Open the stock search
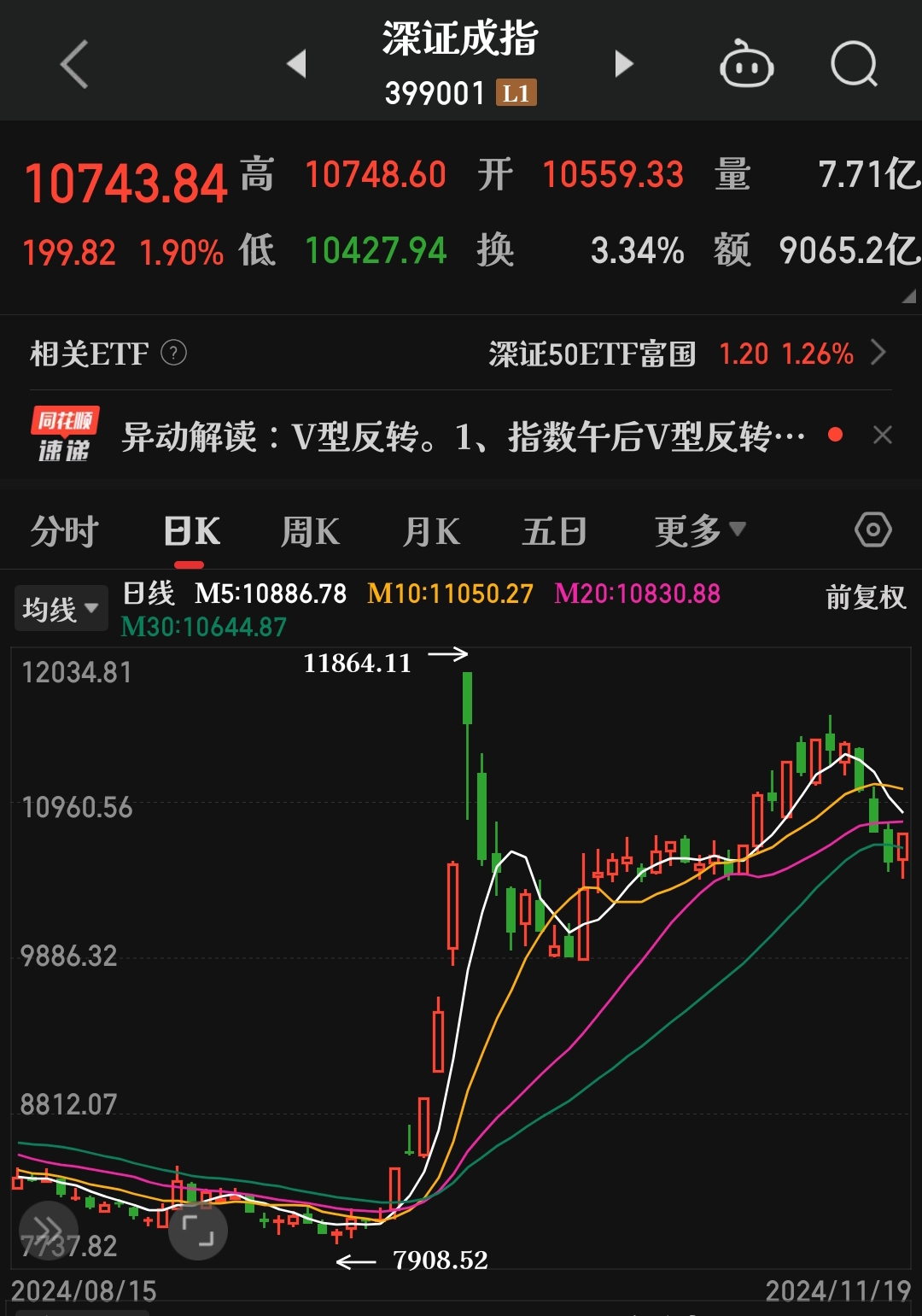Viewport: 922px width, 1316px height. point(854,64)
